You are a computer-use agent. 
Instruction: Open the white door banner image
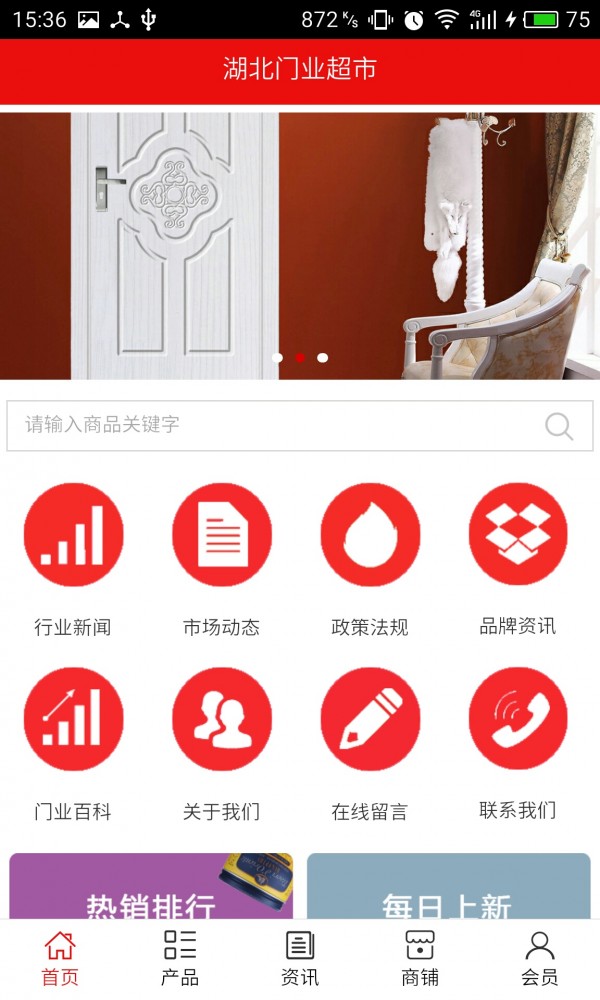click(x=300, y=245)
